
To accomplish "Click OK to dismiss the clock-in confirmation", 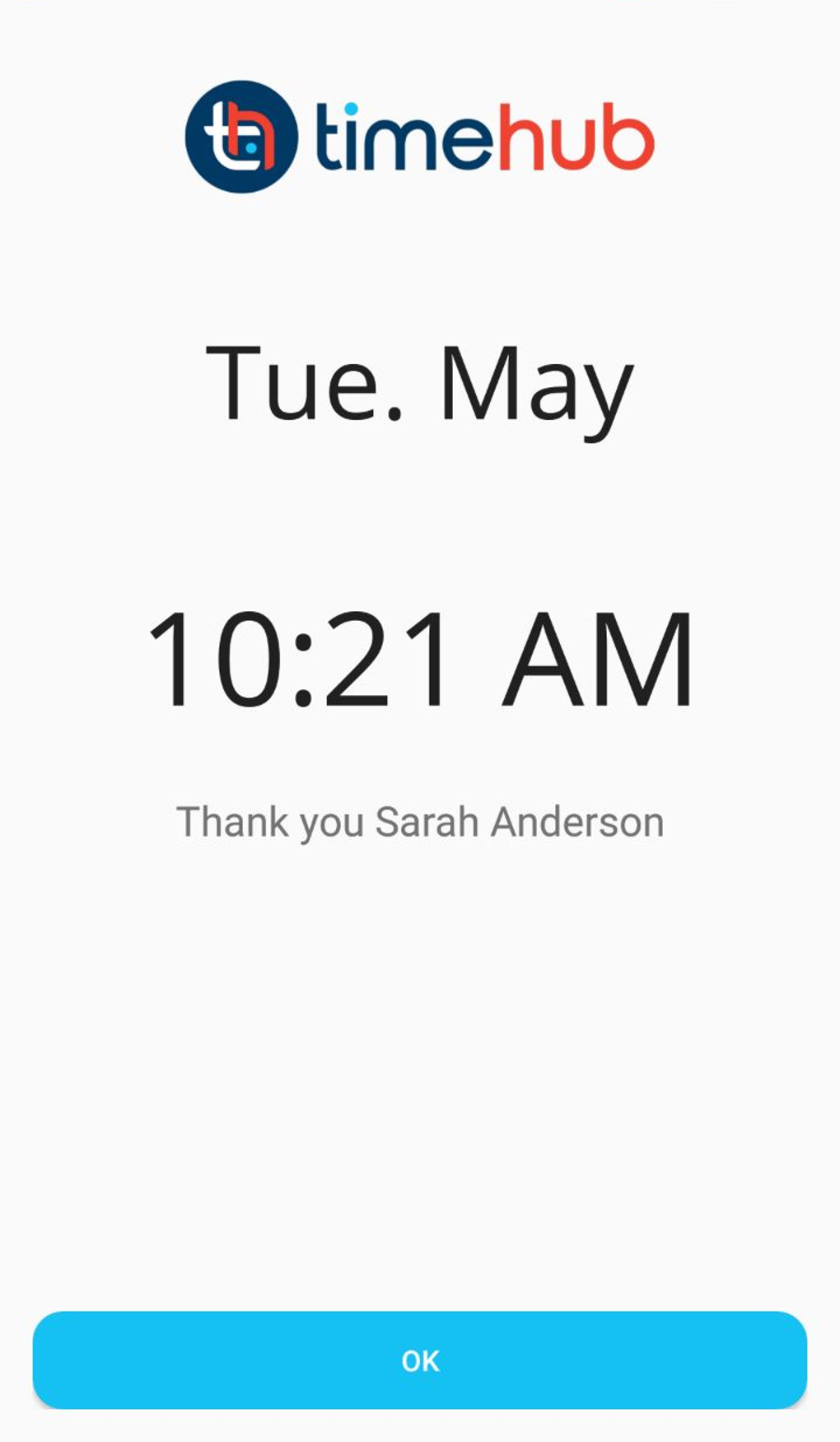I will [x=420, y=1360].
